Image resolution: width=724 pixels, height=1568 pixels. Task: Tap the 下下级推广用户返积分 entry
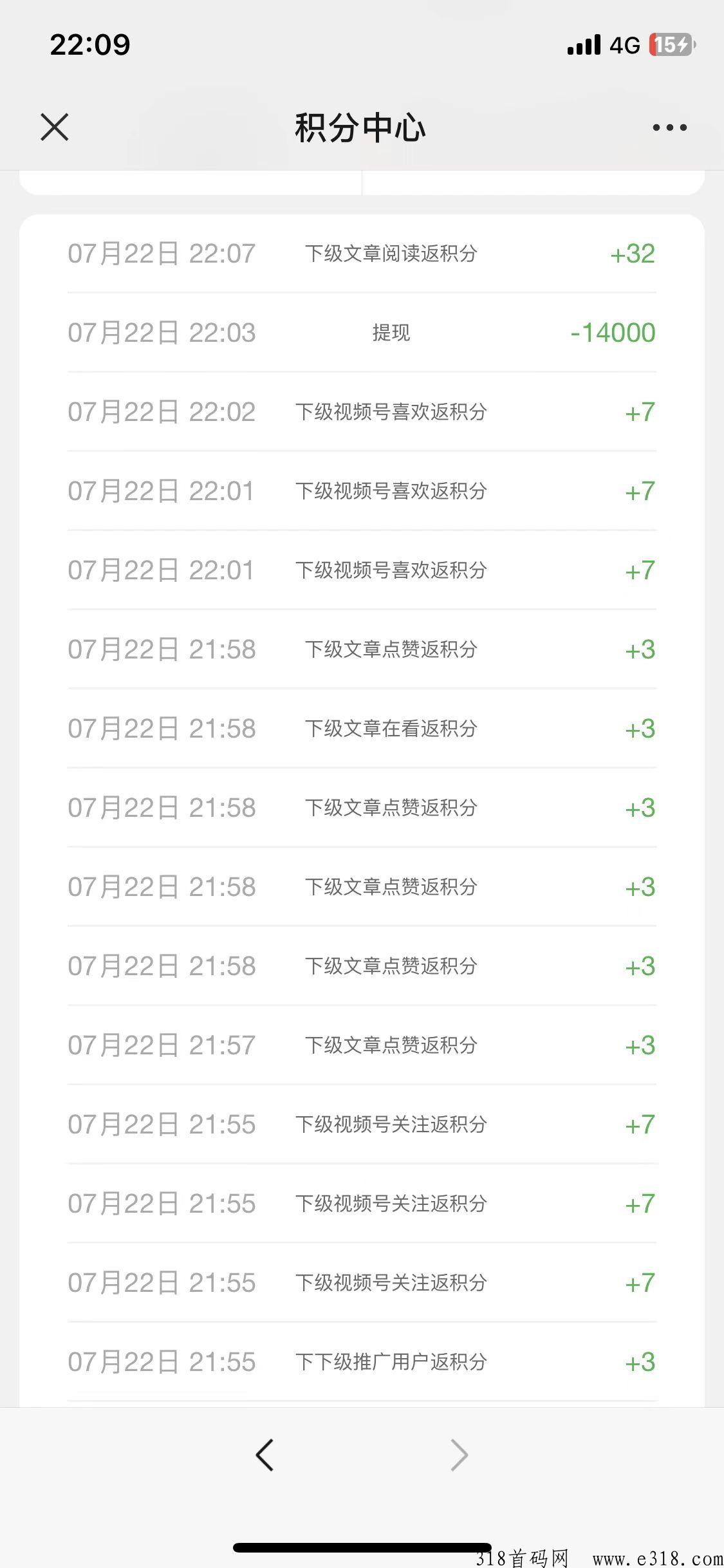coord(360,1361)
